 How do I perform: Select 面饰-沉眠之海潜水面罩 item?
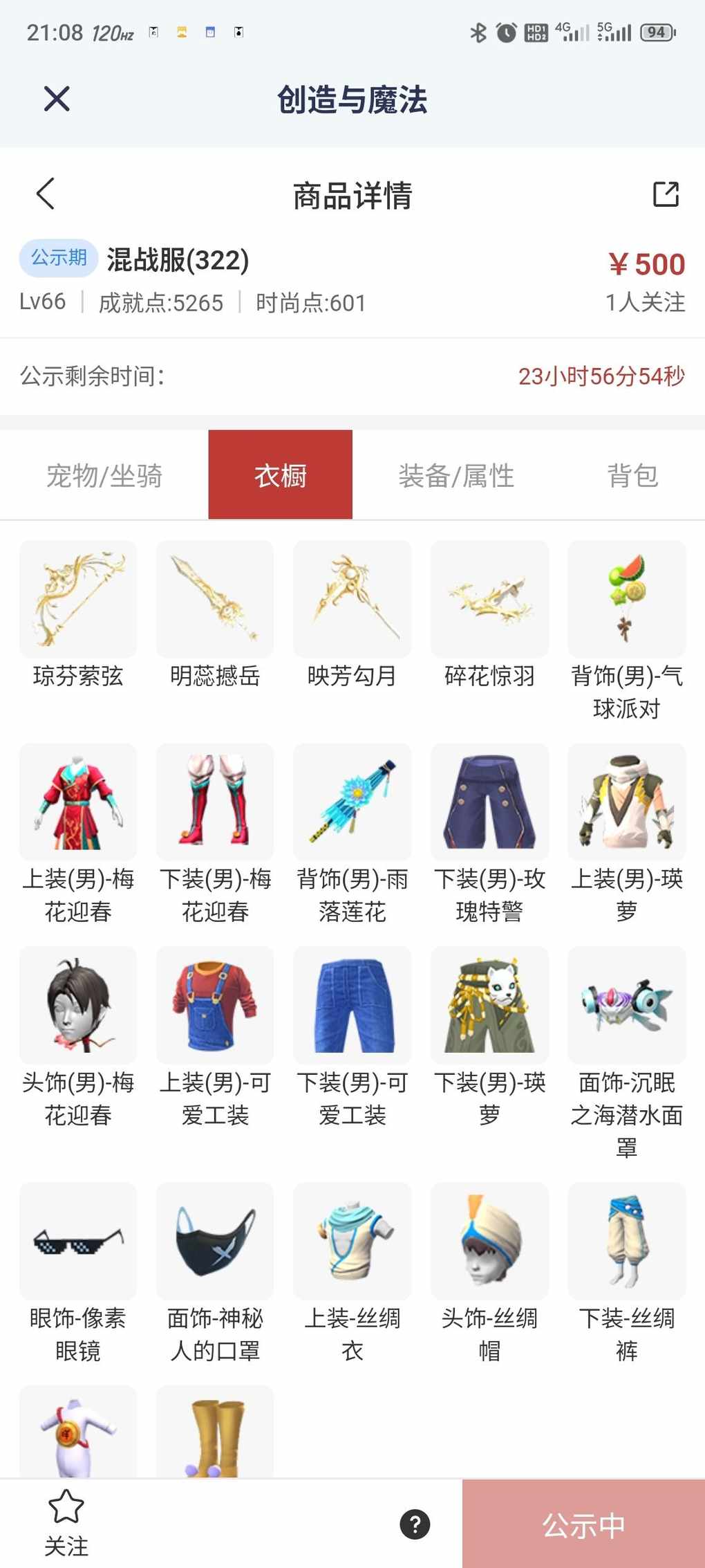[x=626, y=1005]
